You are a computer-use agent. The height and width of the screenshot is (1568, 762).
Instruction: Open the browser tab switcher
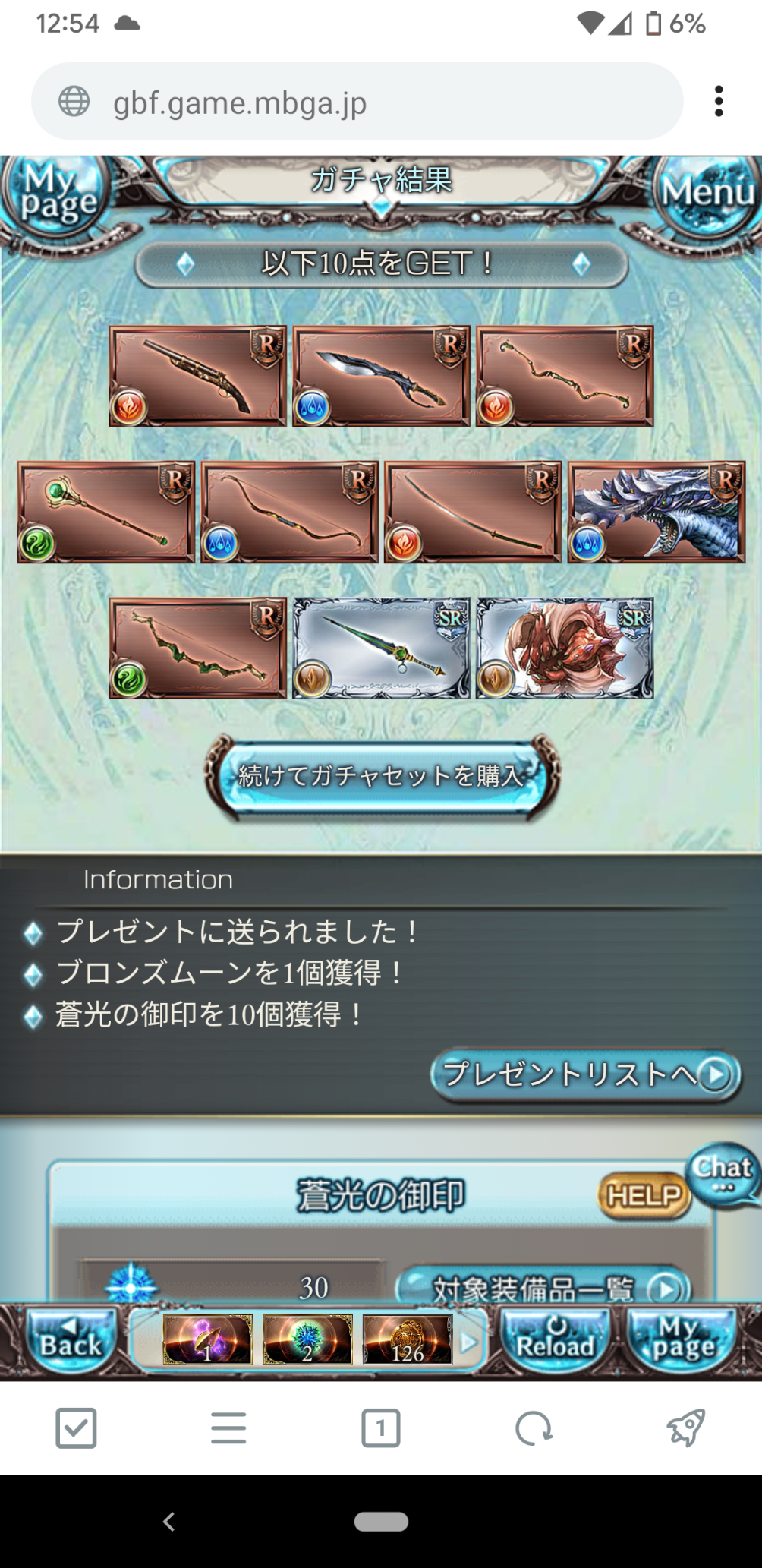tap(380, 1428)
